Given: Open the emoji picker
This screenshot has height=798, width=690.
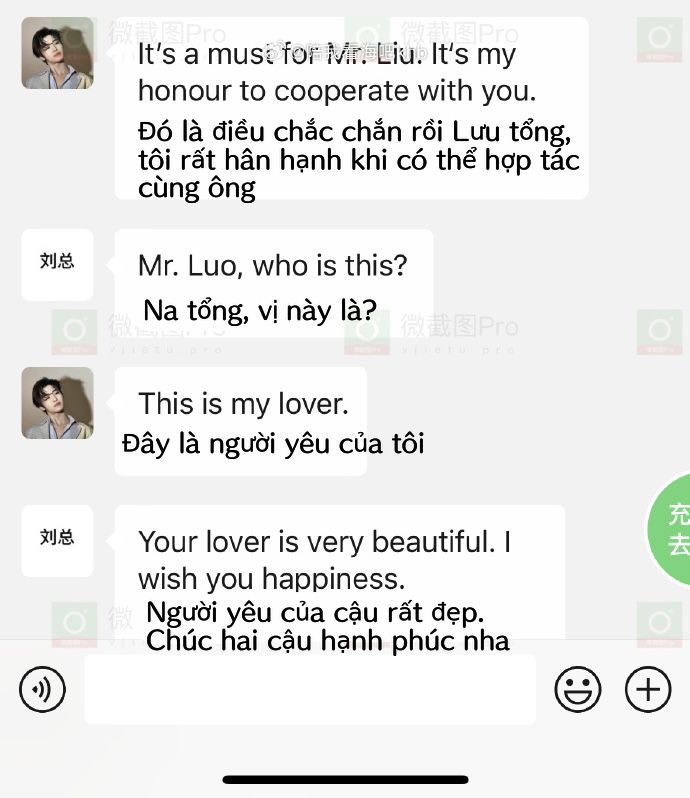Looking at the screenshot, I should click(578, 690).
